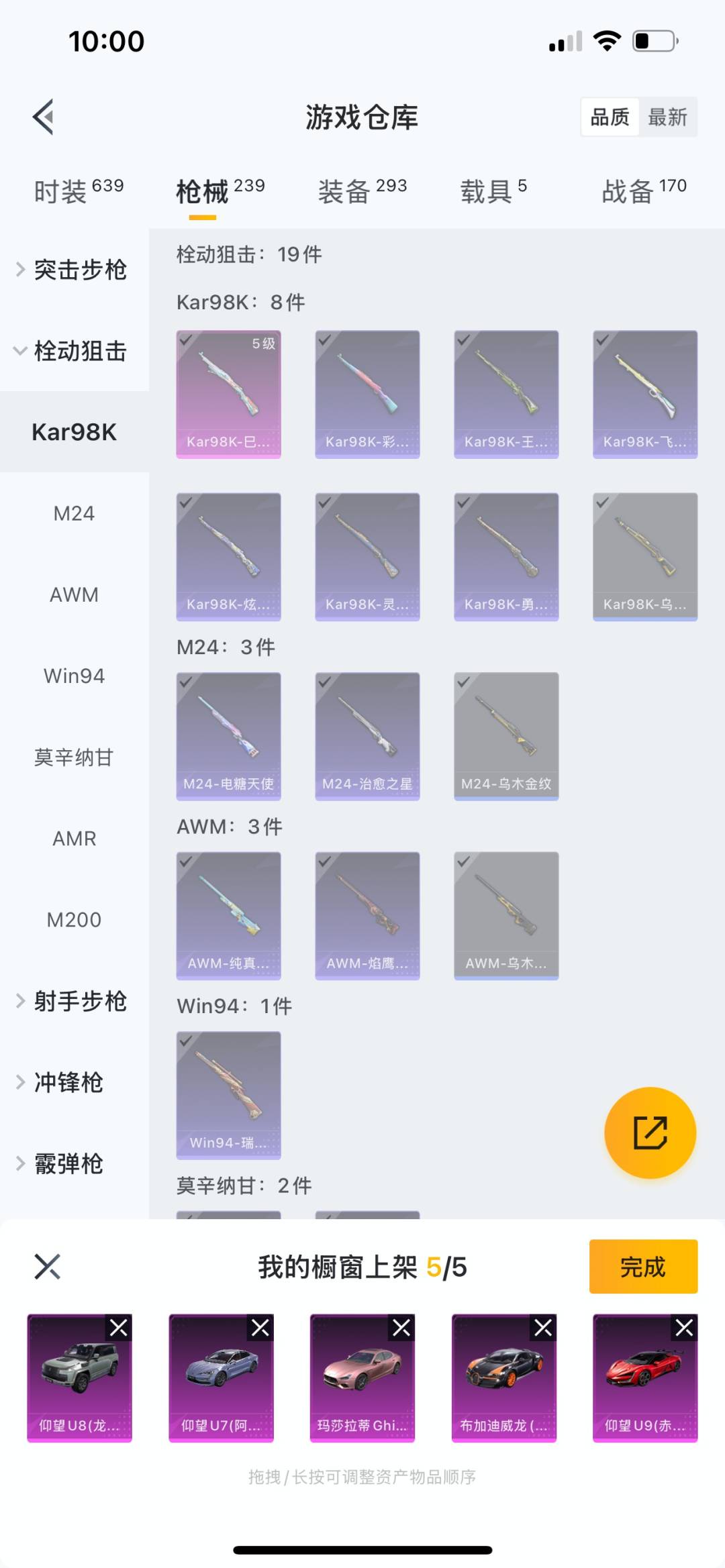The height and width of the screenshot is (1568, 725).
Task: Tap the orange floating share button
Action: 650,1133
